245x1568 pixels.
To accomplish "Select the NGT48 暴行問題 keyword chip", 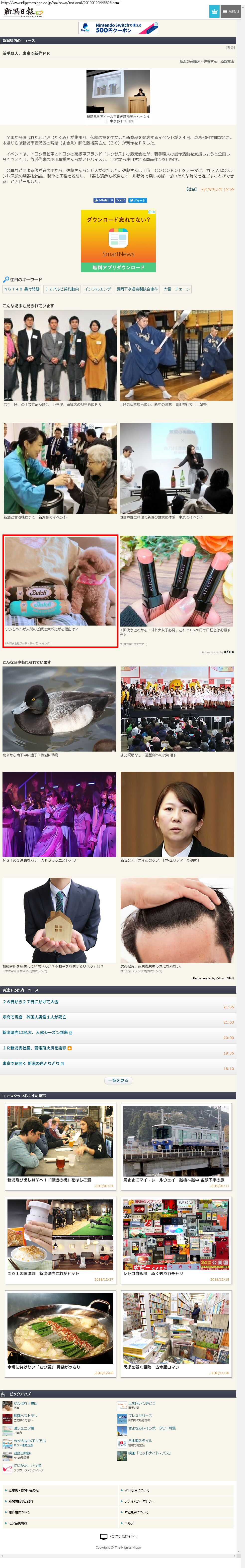I will (22, 289).
